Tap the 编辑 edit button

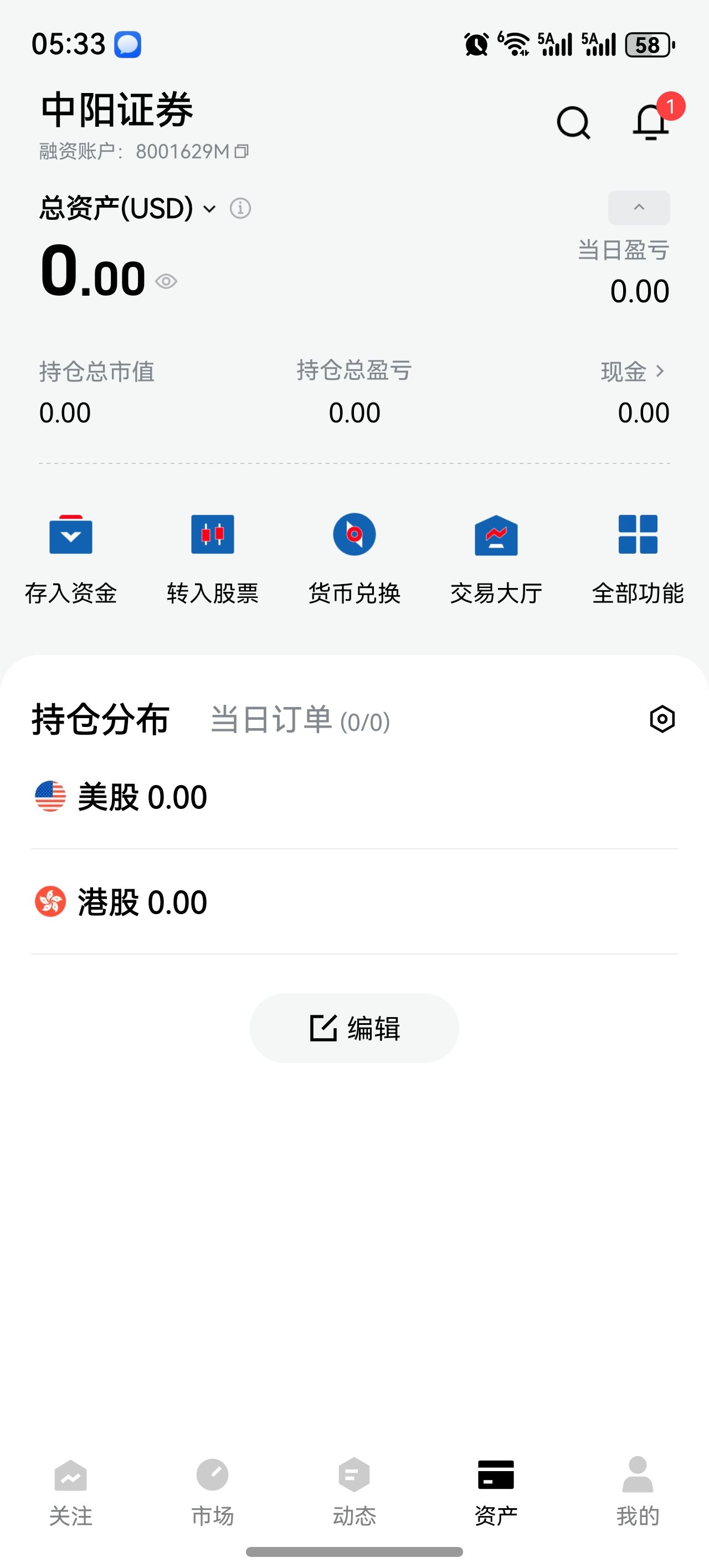click(x=354, y=1028)
